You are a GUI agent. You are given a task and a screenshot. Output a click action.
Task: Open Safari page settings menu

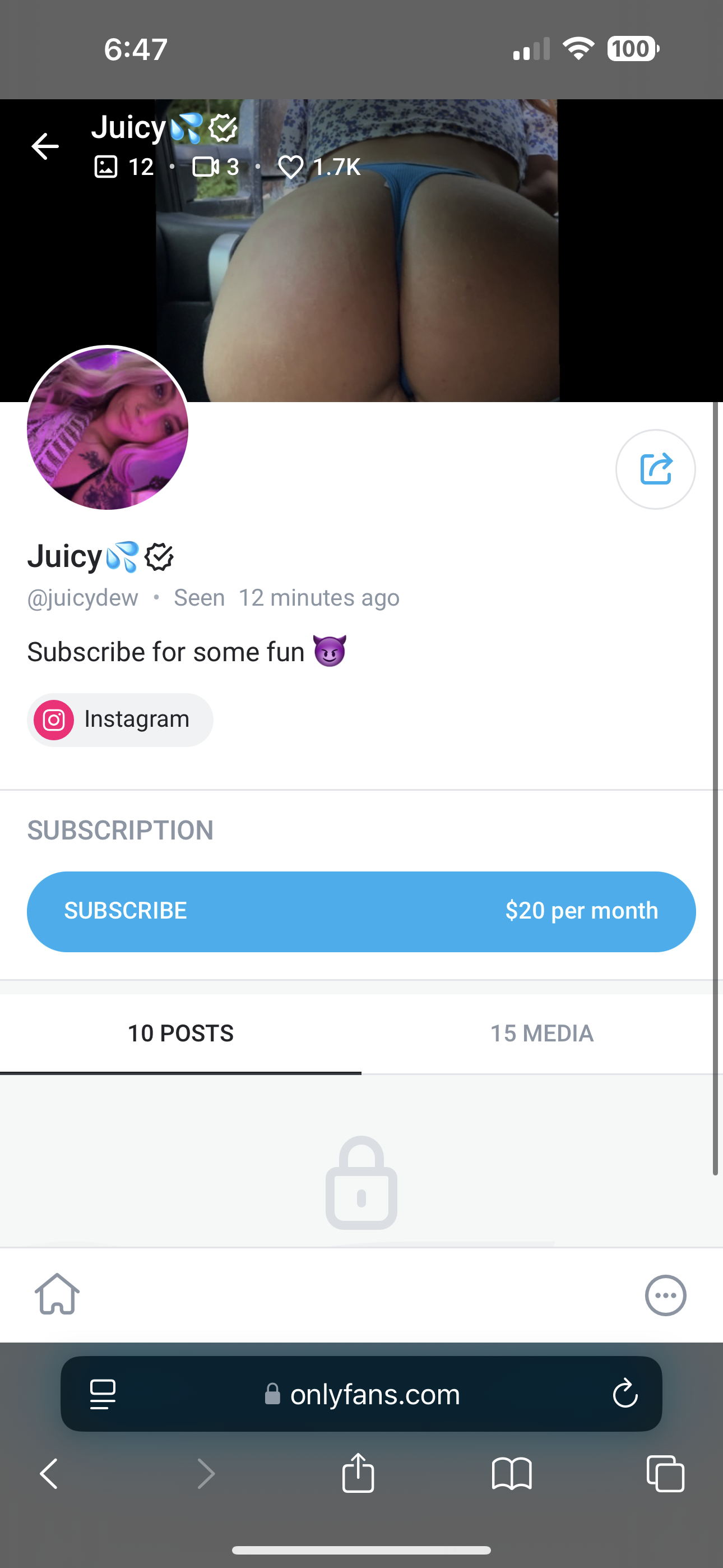[x=103, y=1394]
